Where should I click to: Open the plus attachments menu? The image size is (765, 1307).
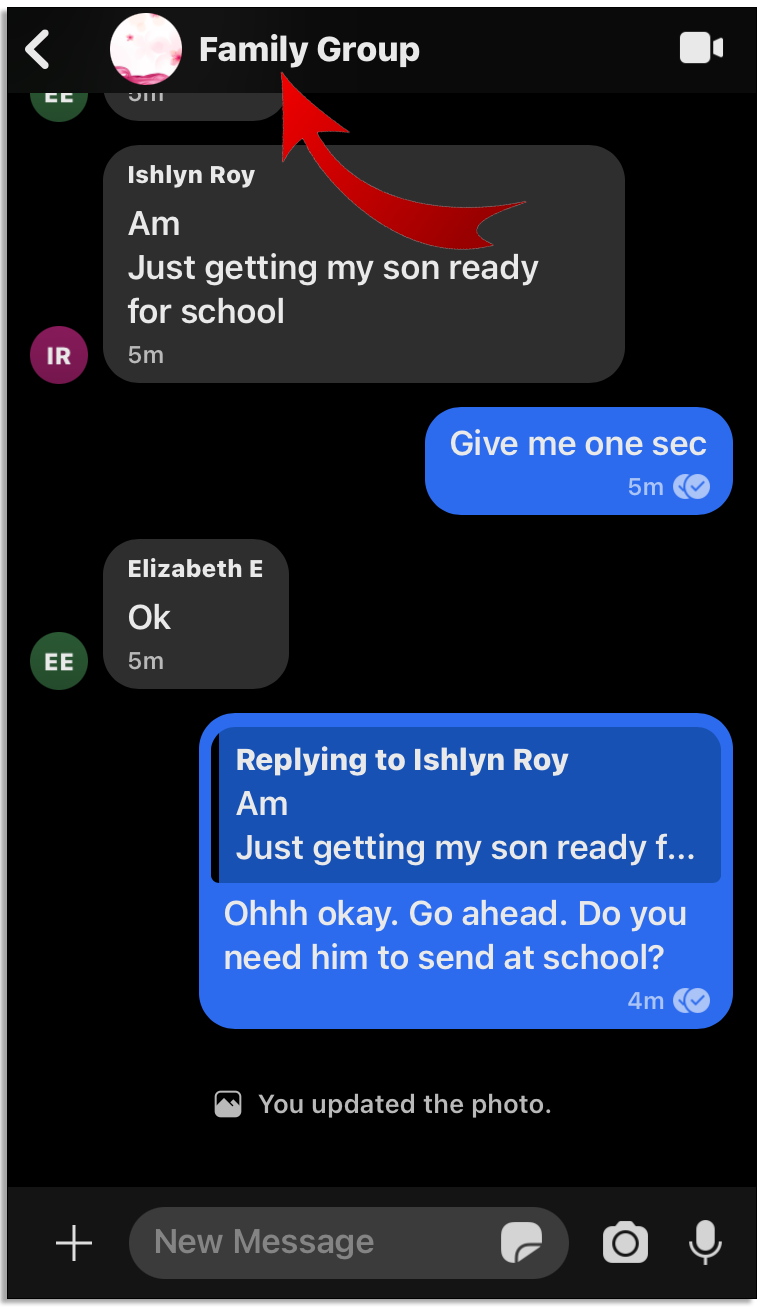(x=73, y=1243)
